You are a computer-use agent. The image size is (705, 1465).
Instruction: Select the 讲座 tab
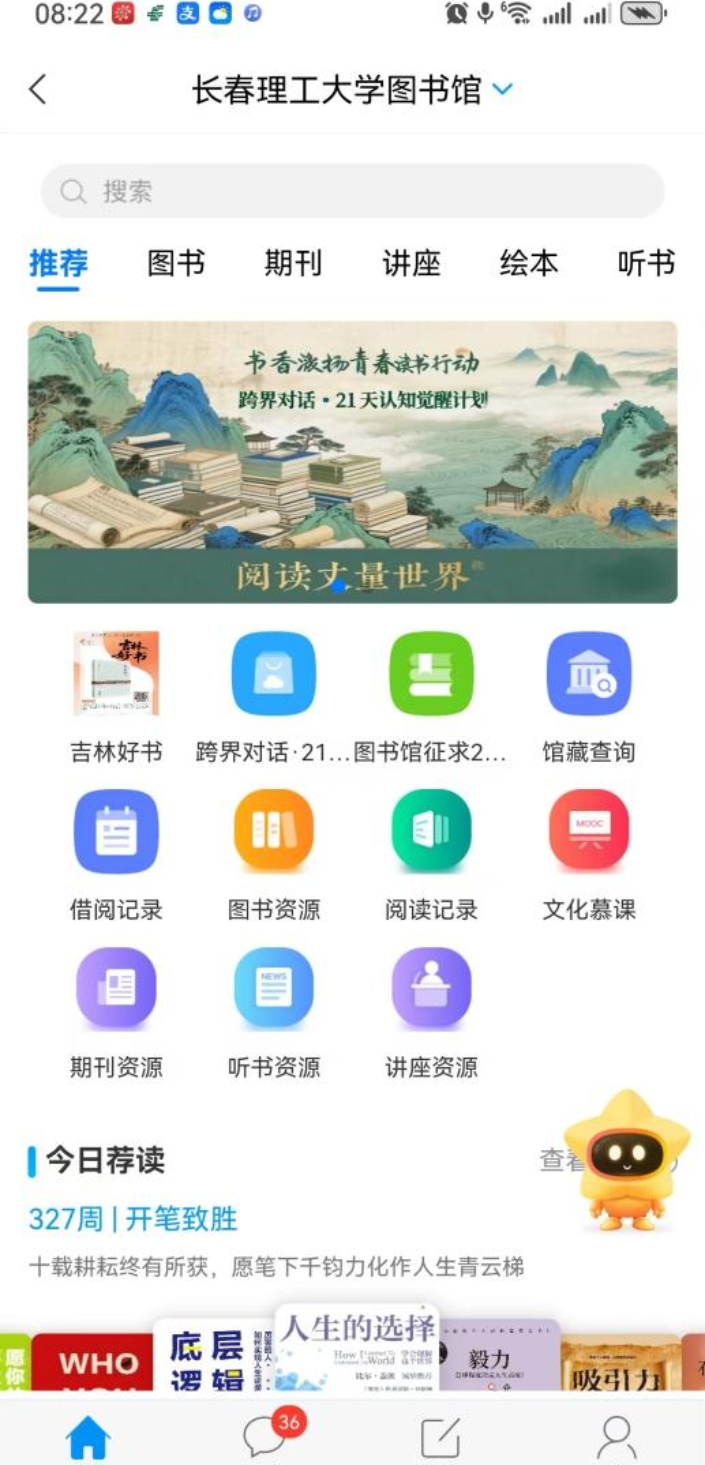411,263
